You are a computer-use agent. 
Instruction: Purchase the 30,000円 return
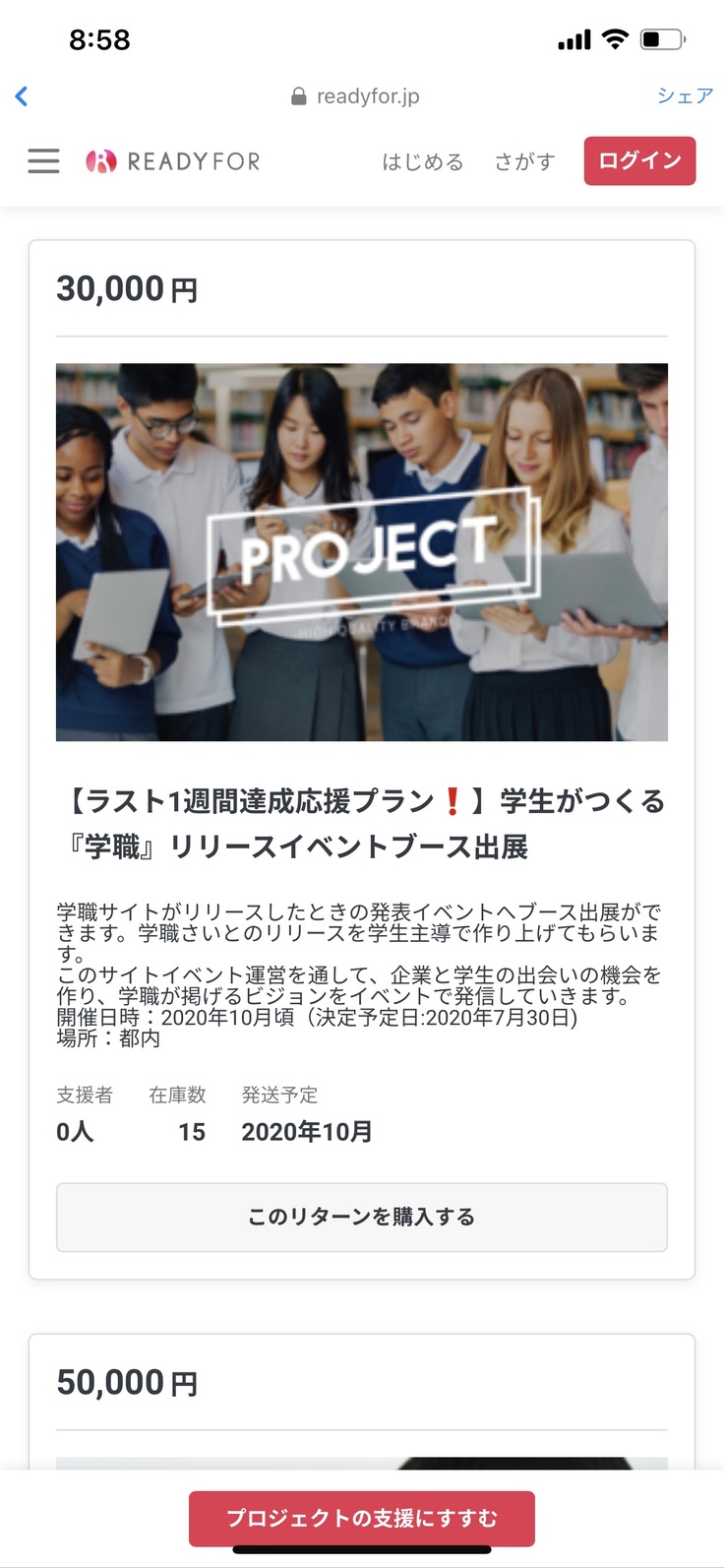click(x=362, y=1217)
